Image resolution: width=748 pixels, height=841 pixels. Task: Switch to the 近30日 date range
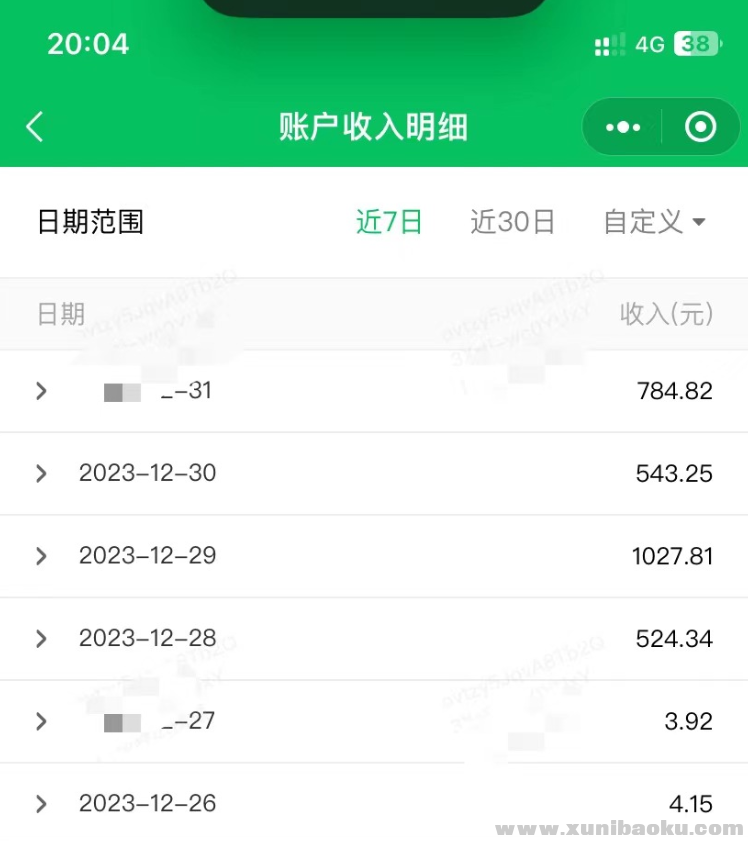(512, 221)
